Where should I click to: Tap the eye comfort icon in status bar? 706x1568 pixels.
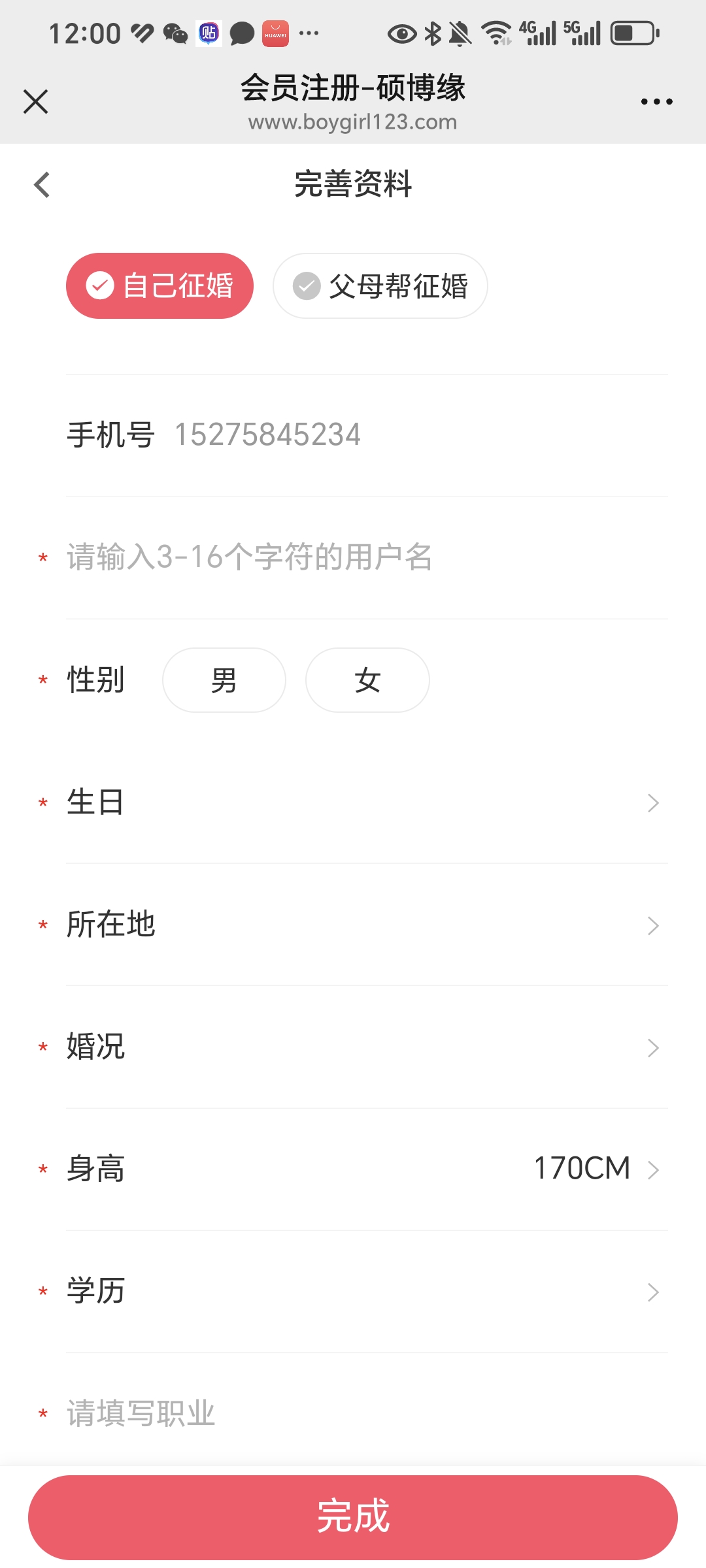(400, 33)
